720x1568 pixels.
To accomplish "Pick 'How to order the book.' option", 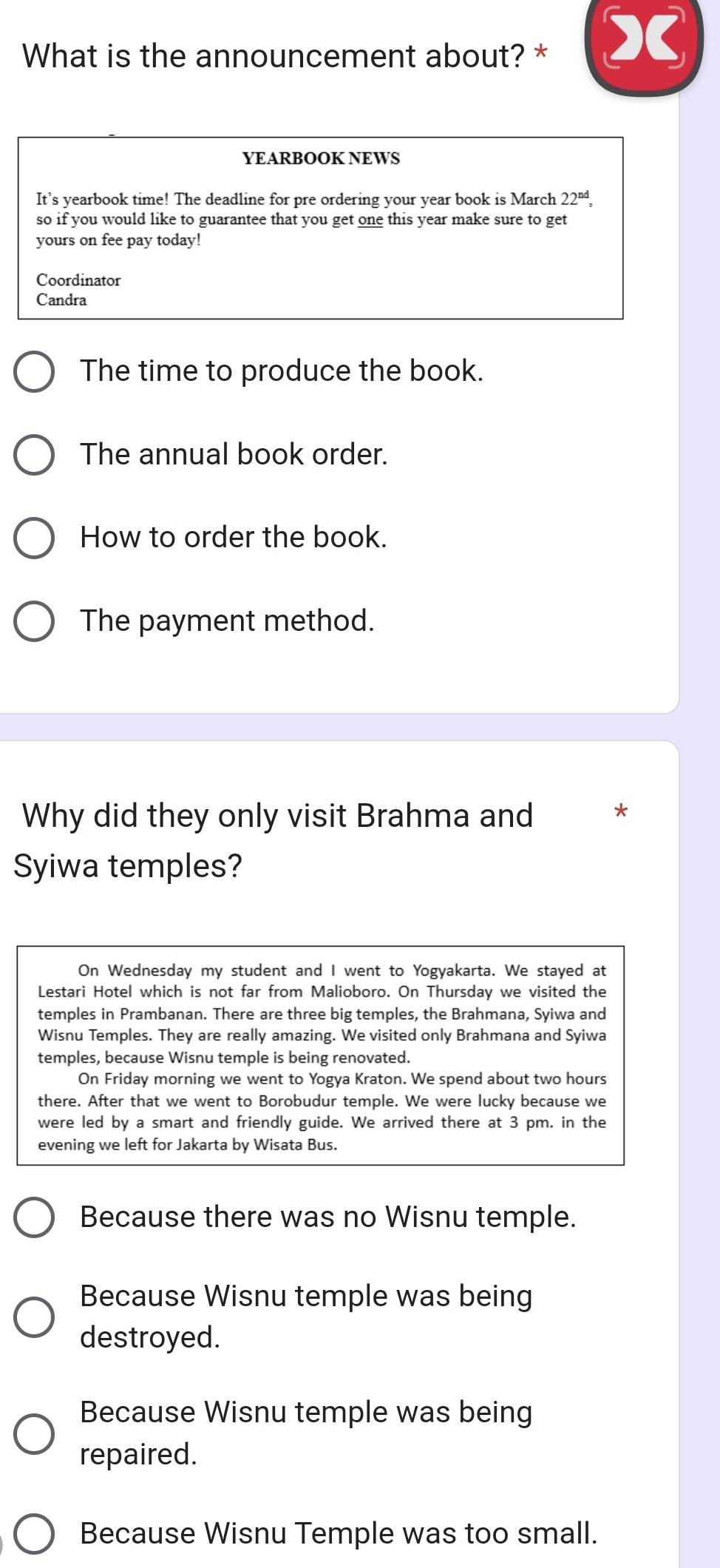I will 34,538.
